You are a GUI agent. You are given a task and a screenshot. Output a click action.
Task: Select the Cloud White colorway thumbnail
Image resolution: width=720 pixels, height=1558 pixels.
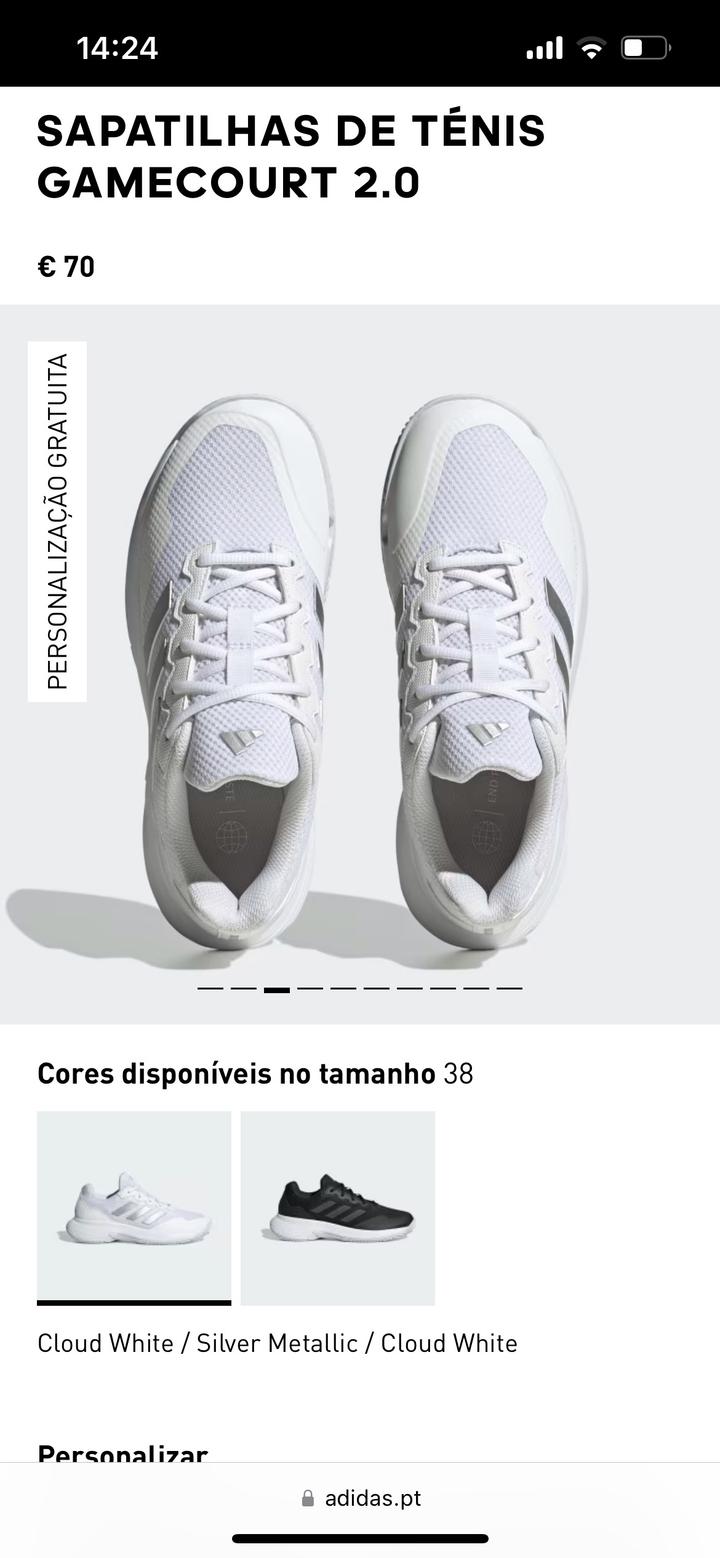pyautogui.click(x=135, y=1207)
